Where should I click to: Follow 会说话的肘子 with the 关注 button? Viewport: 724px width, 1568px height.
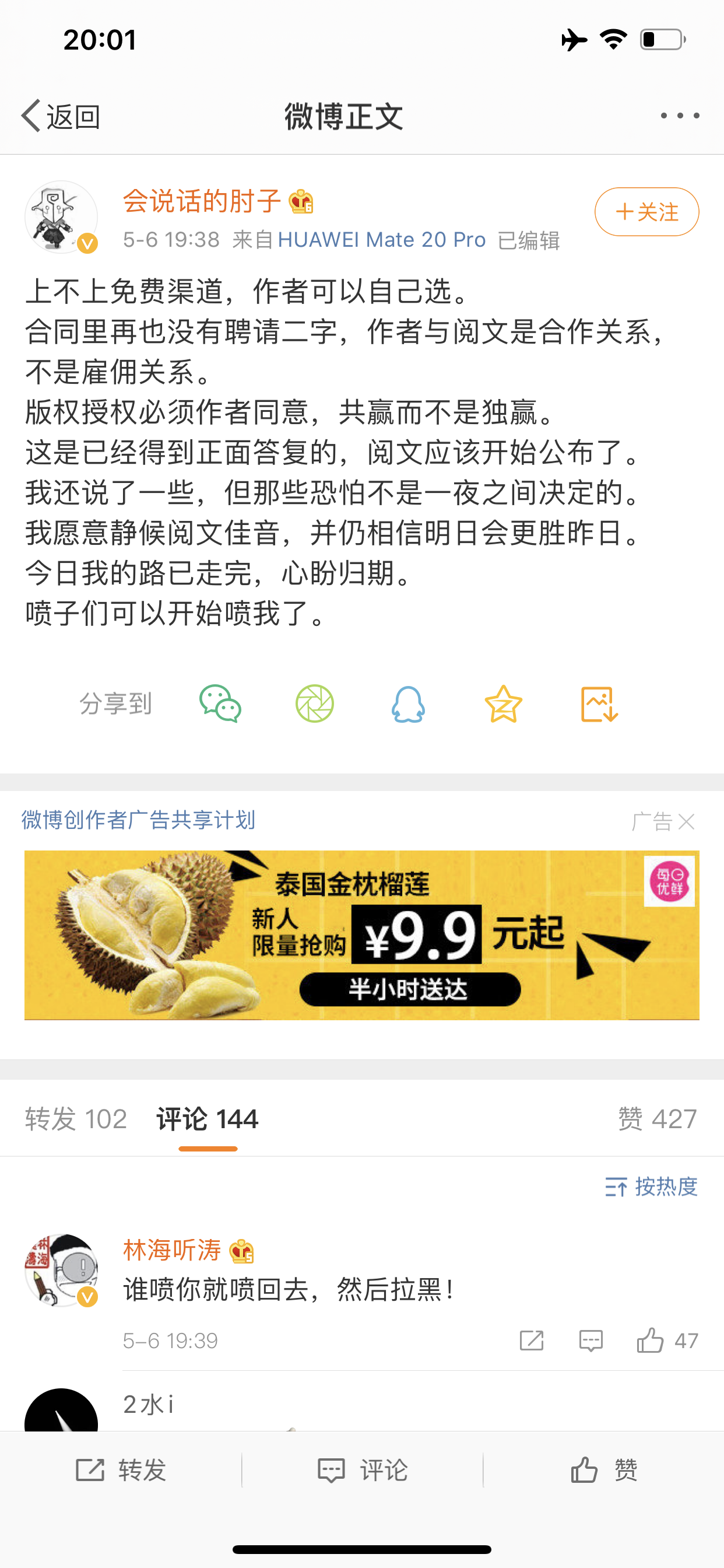[646, 212]
